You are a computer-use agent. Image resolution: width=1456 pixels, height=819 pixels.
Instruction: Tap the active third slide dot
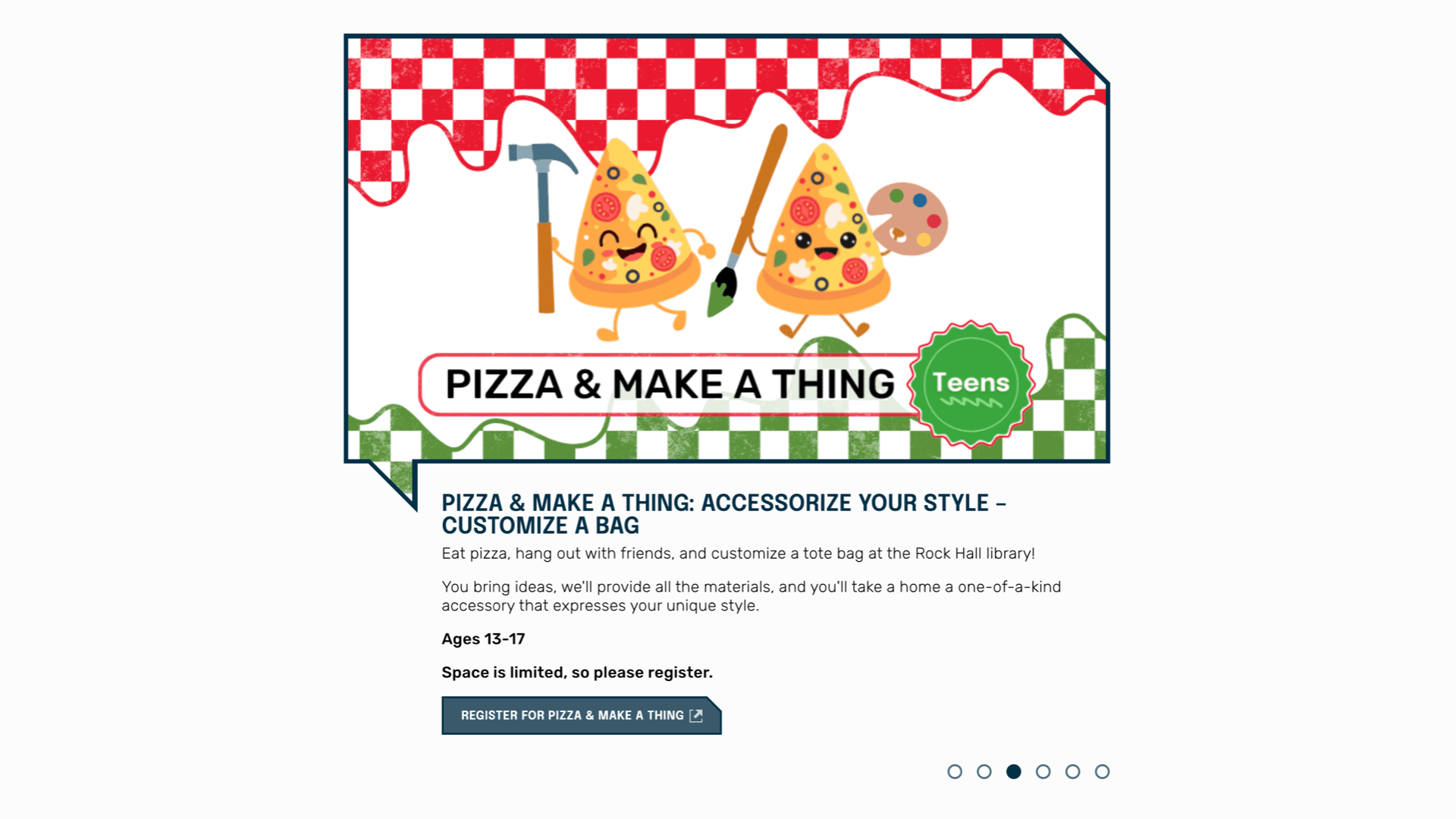[x=1014, y=771]
